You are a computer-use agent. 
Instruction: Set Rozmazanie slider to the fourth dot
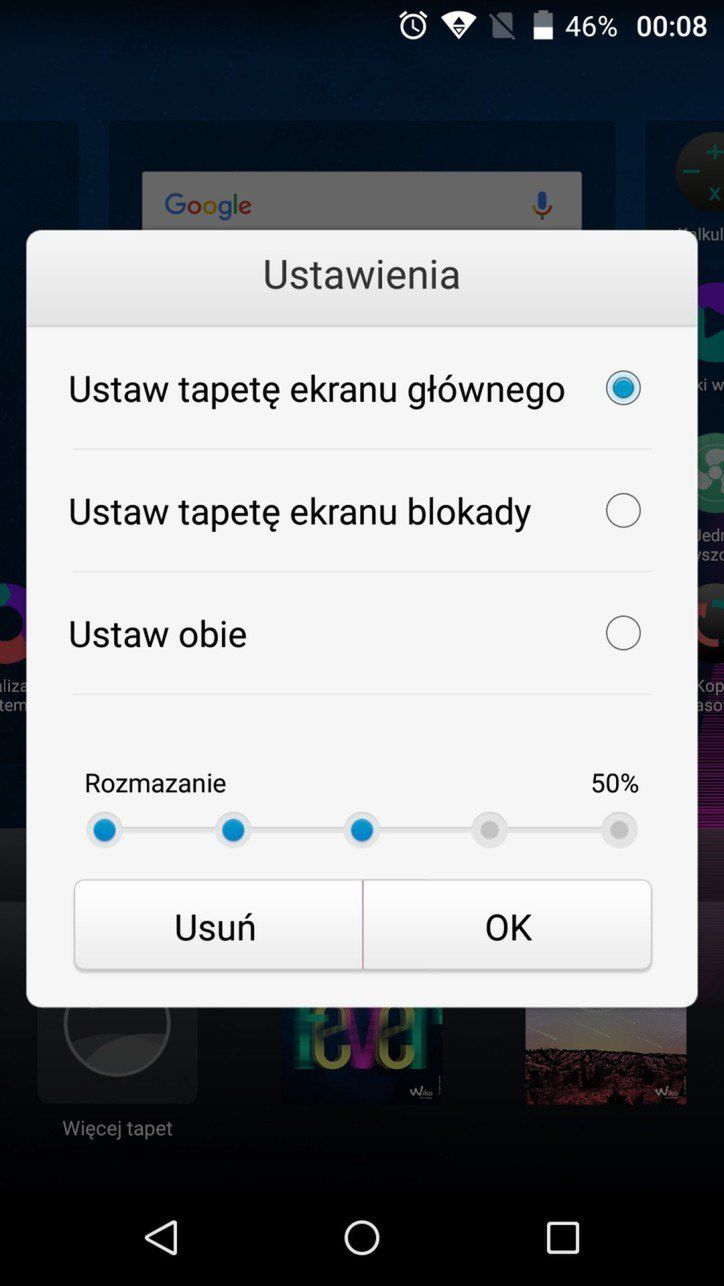490,830
